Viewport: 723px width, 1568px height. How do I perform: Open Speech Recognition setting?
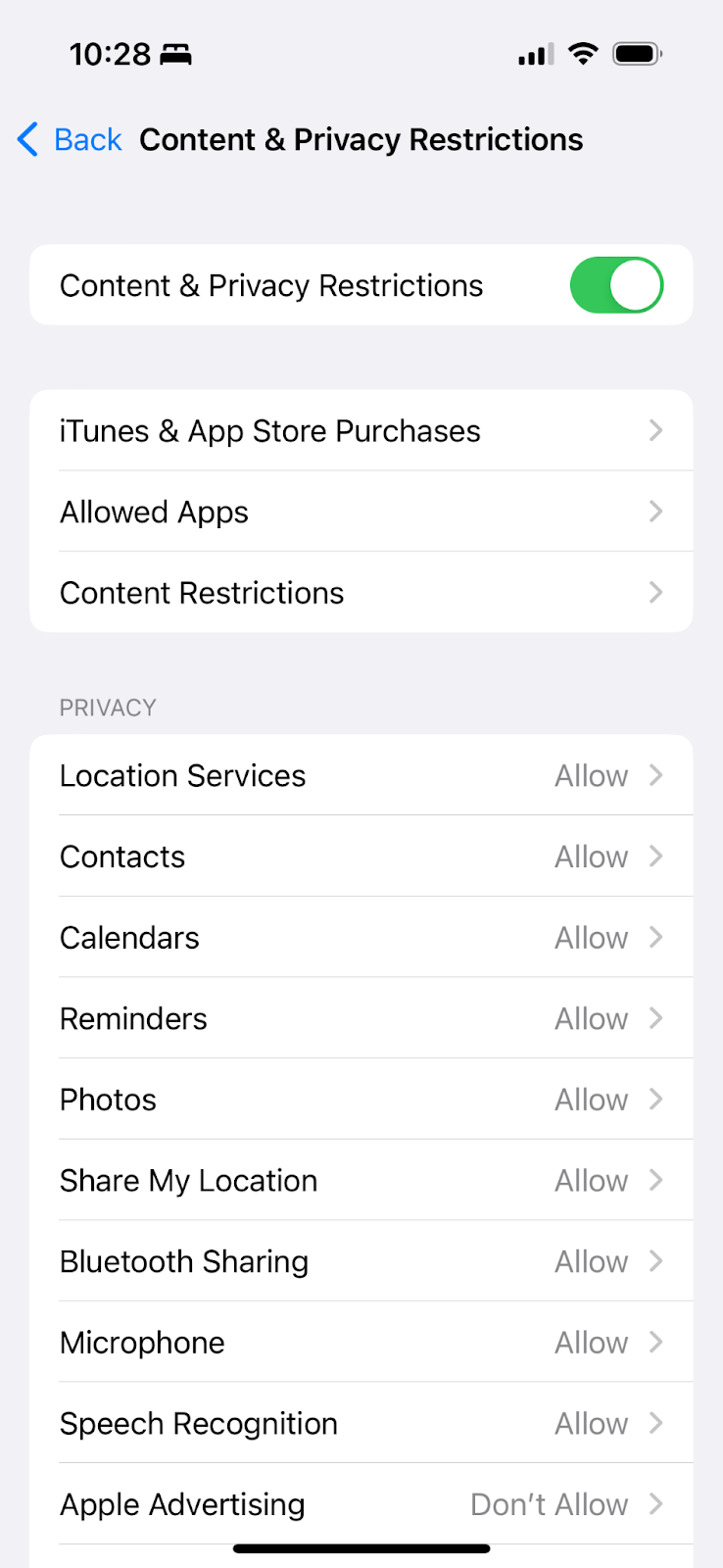(361, 1423)
